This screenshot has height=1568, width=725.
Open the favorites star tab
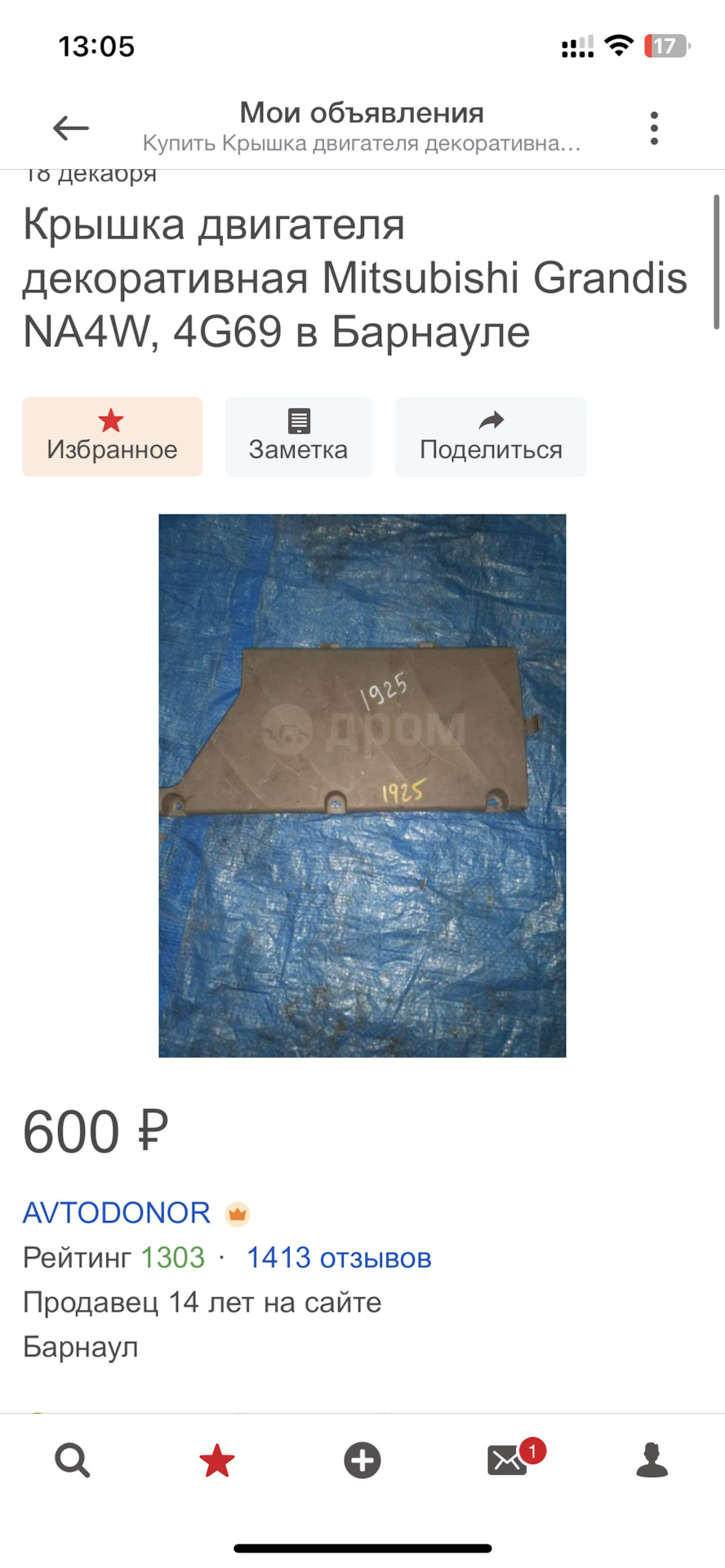click(x=217, y=1460)
